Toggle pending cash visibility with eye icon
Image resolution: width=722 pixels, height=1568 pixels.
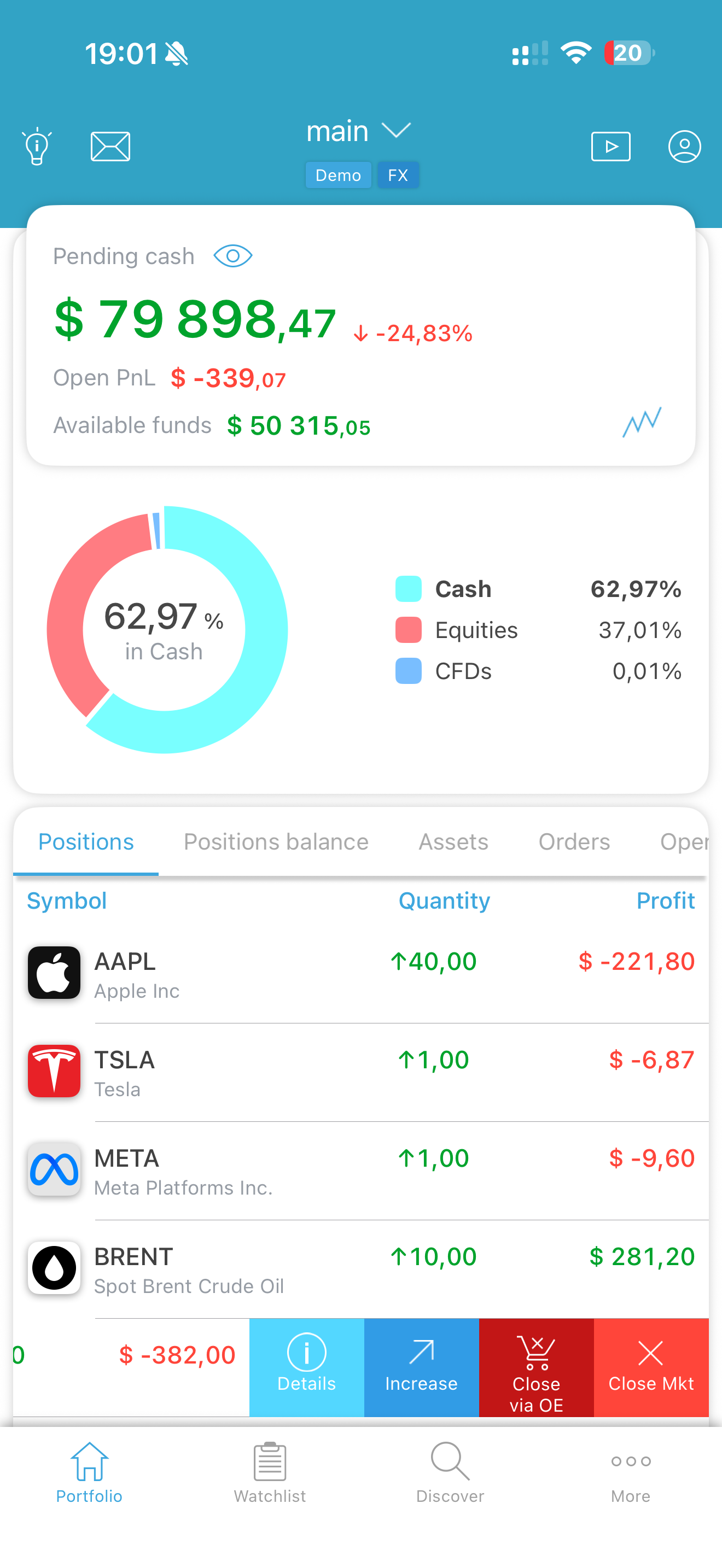(x=232, y=256)
